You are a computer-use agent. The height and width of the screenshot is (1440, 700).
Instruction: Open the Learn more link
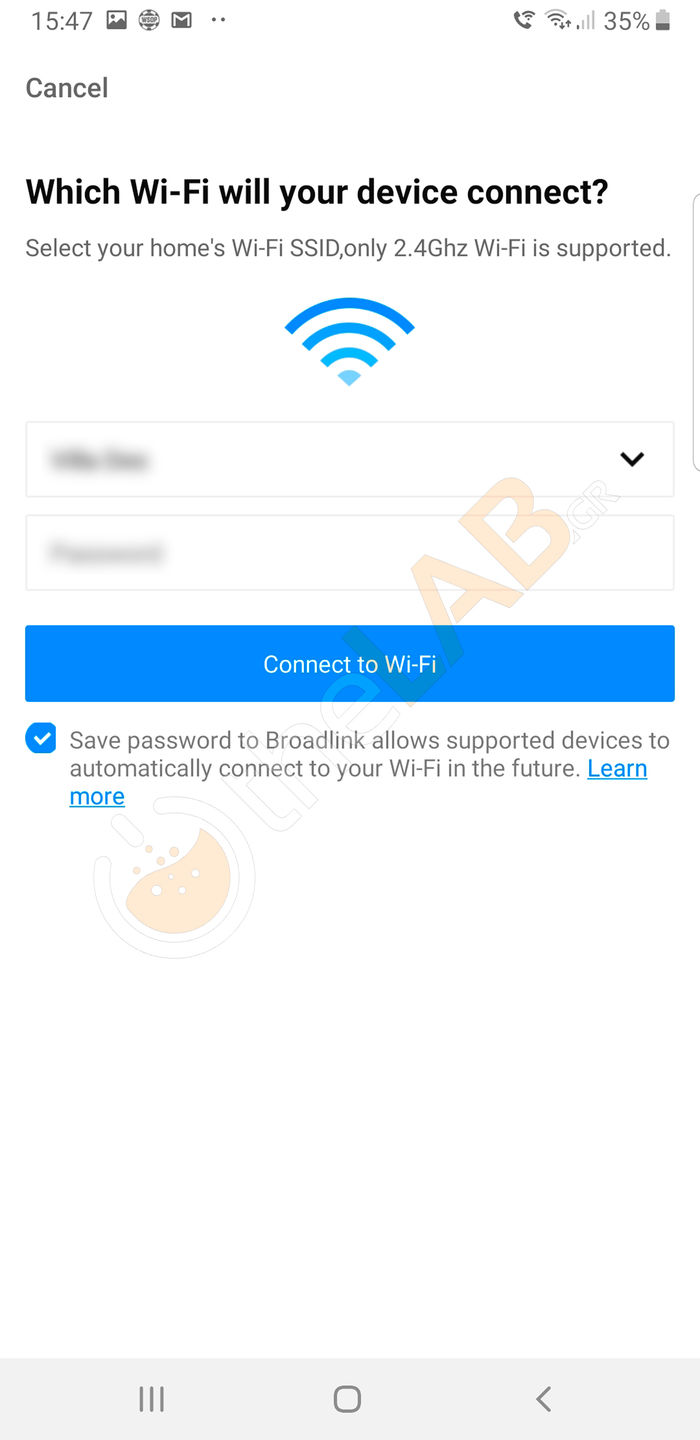pyautogui.click(x=616, y=769)
